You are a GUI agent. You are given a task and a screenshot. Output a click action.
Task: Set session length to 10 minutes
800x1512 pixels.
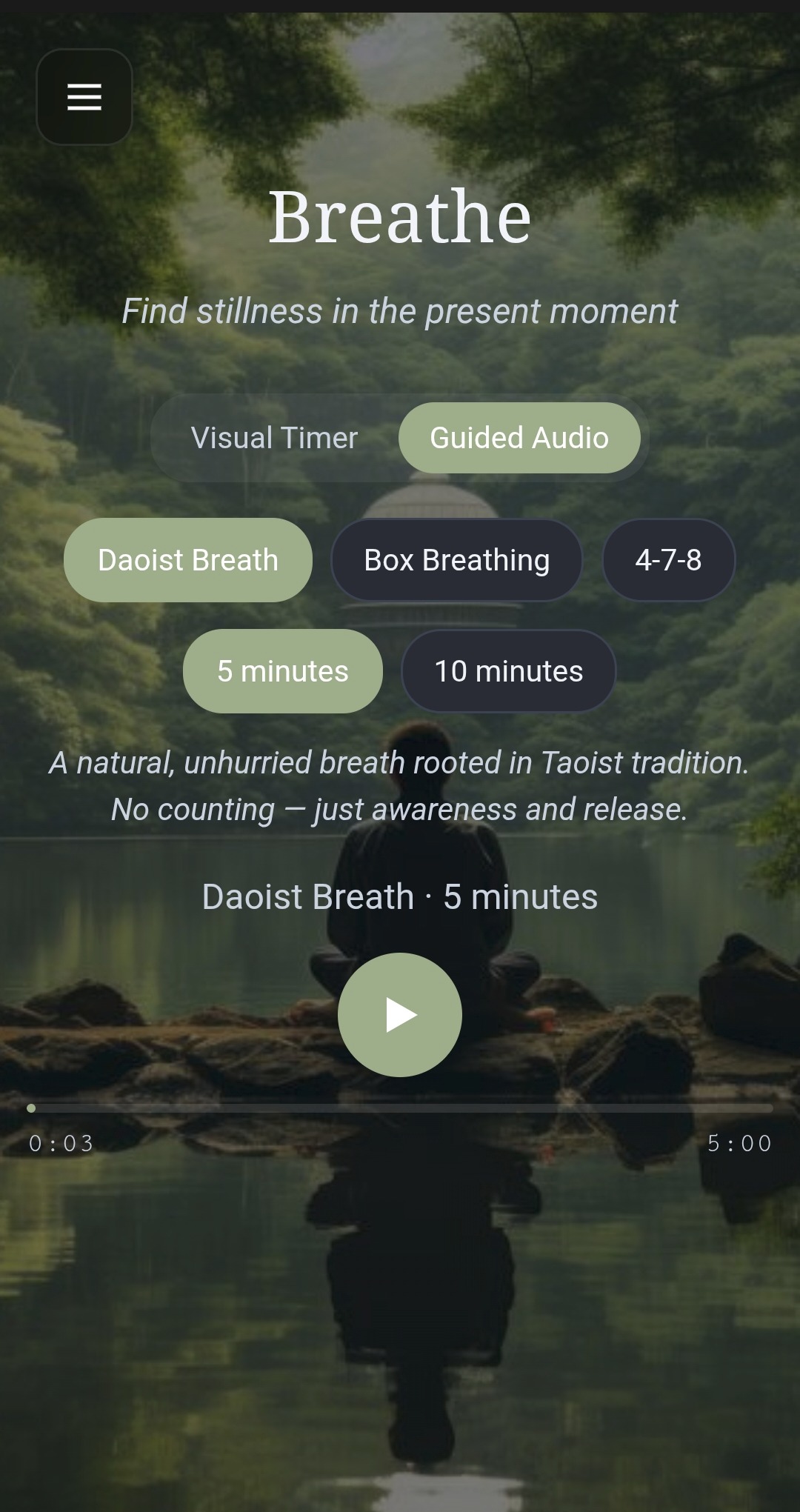[x=507, y=671]
